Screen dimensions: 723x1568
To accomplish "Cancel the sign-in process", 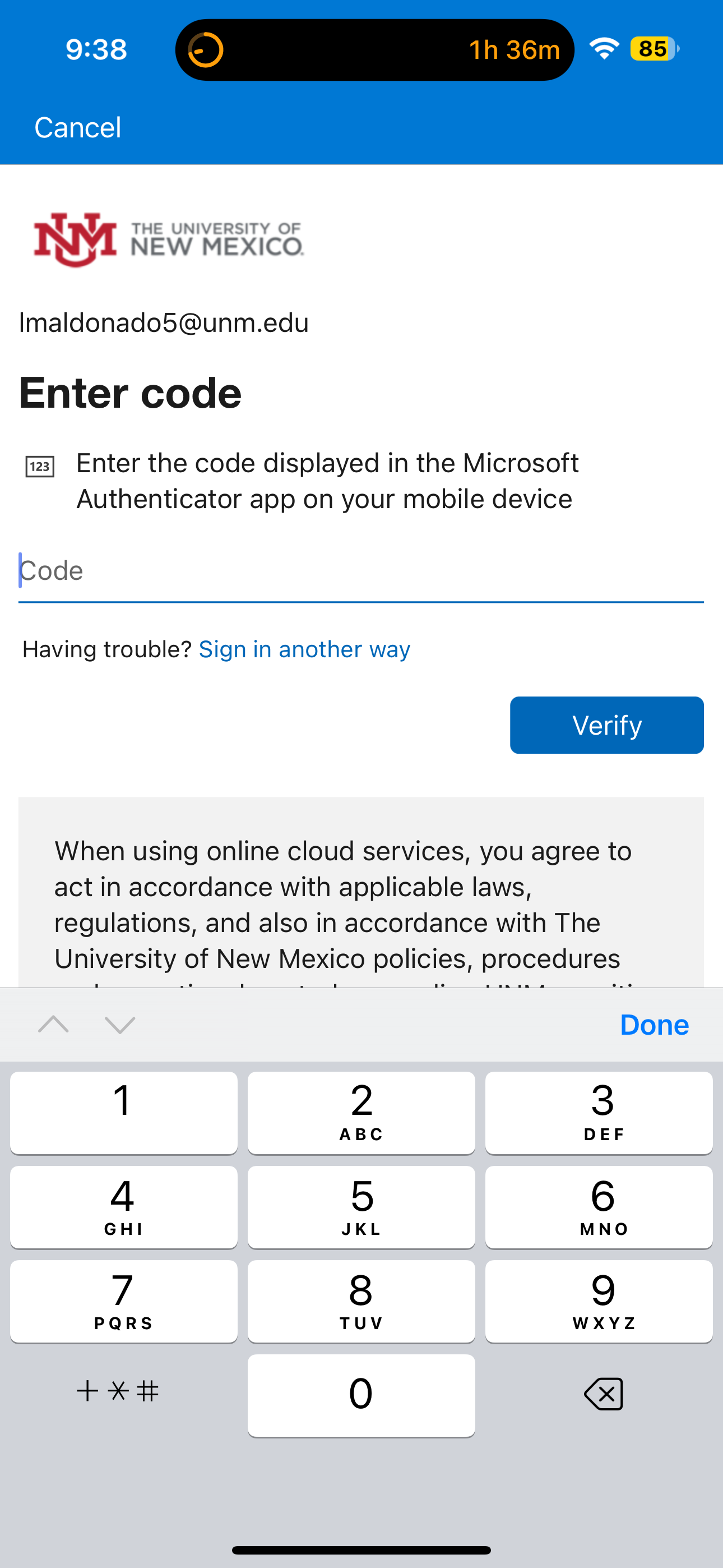I will pos(77,128).
